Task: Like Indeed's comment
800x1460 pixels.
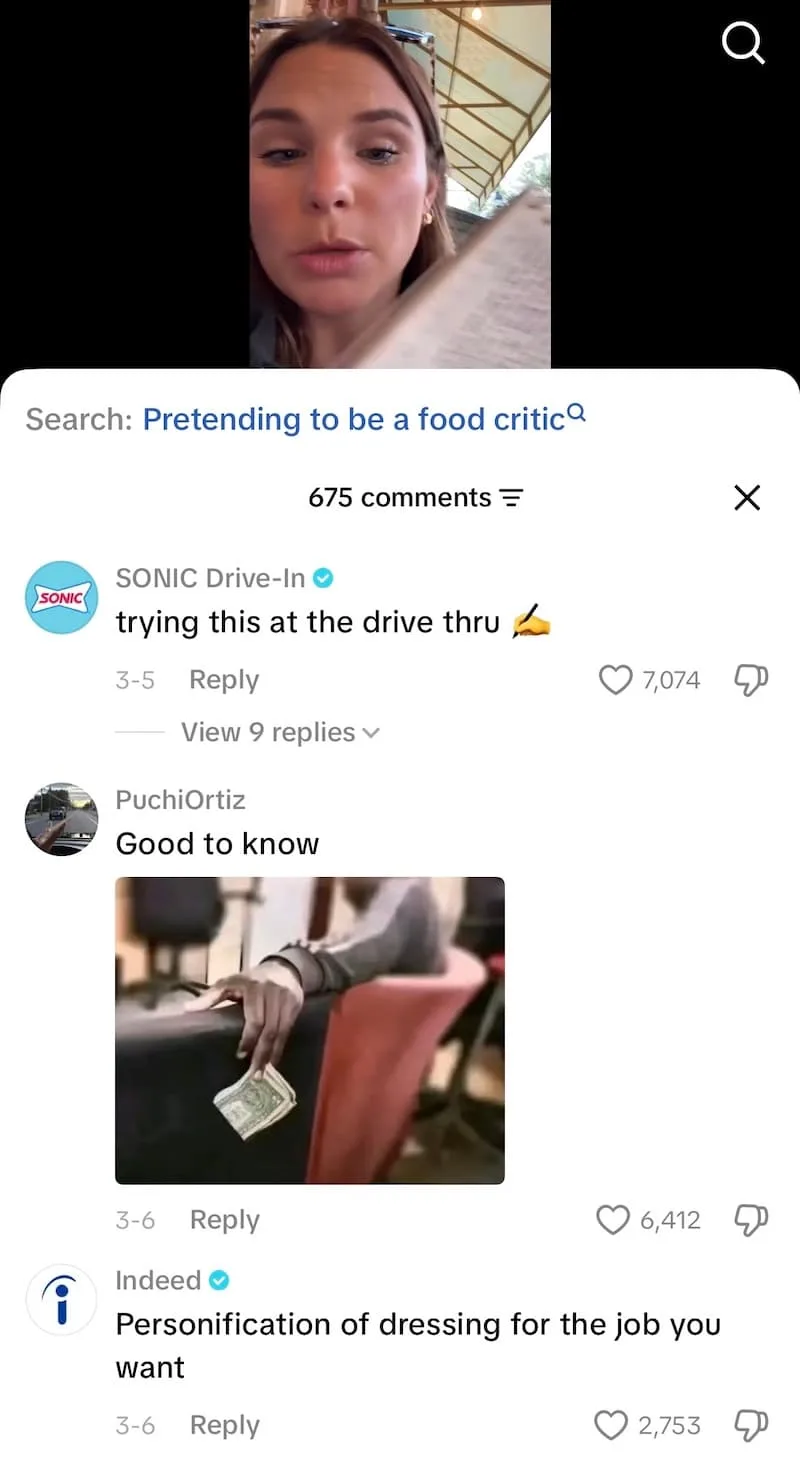Action: [612, 1425]
